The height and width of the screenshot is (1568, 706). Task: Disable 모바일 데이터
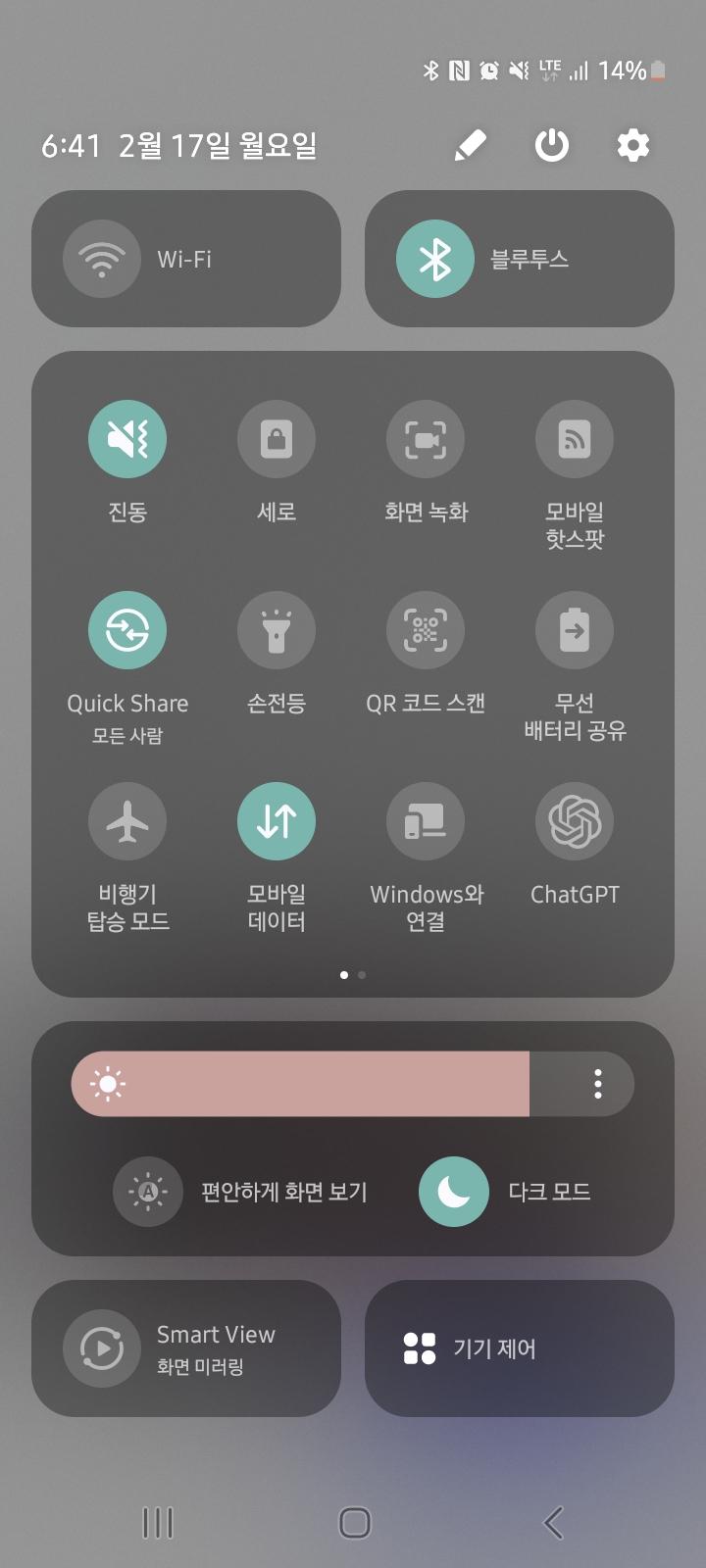coord(277,821)
